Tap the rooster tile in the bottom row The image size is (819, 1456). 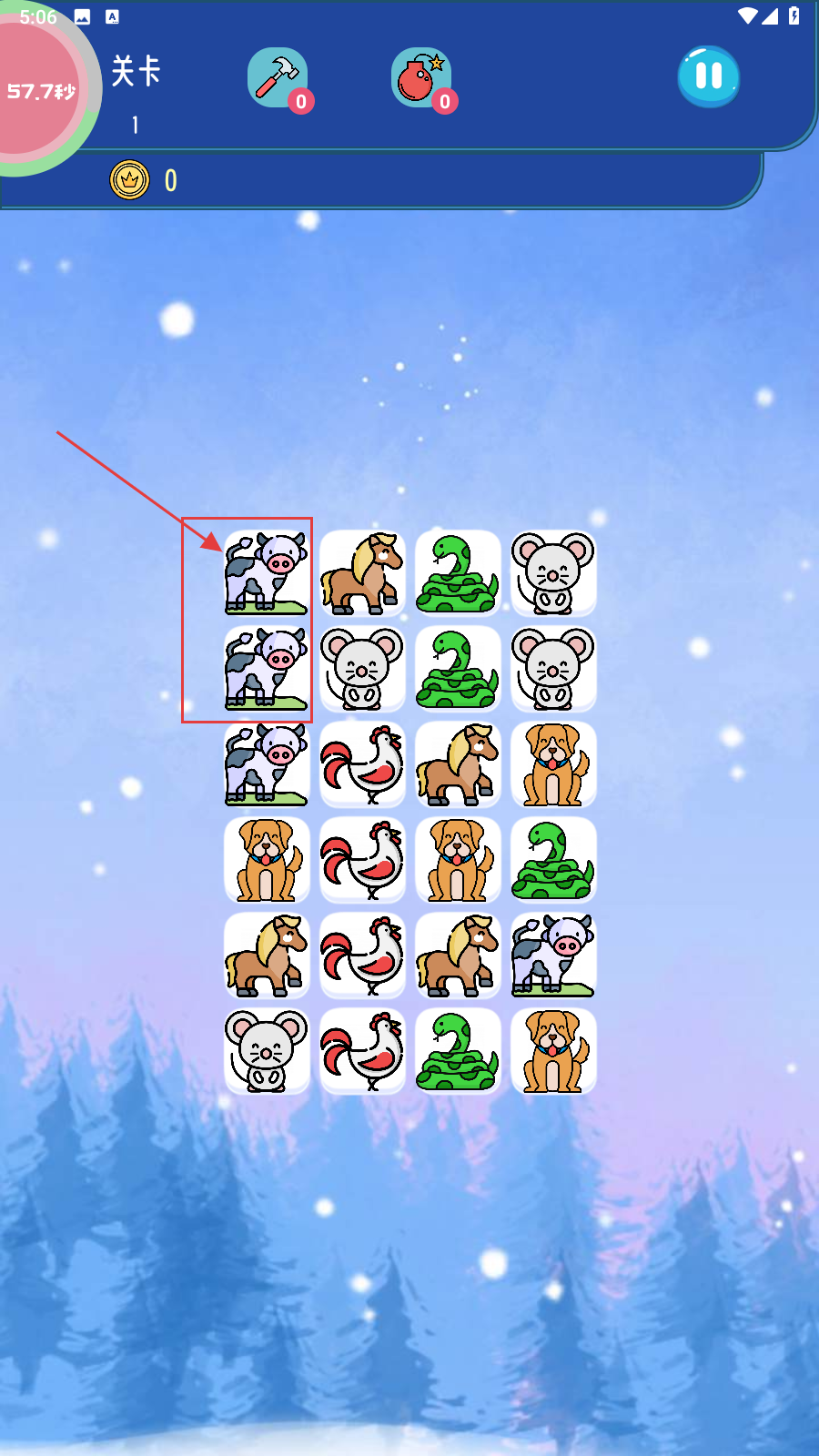click(x=362, y=1051)
